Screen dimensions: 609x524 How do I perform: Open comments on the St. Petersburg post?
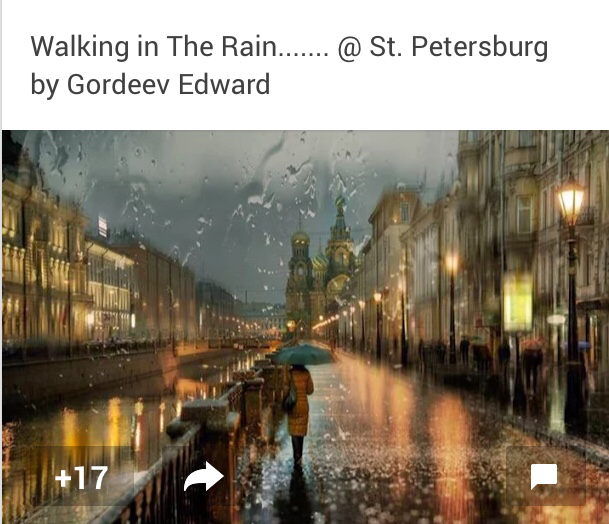point(543,477)
